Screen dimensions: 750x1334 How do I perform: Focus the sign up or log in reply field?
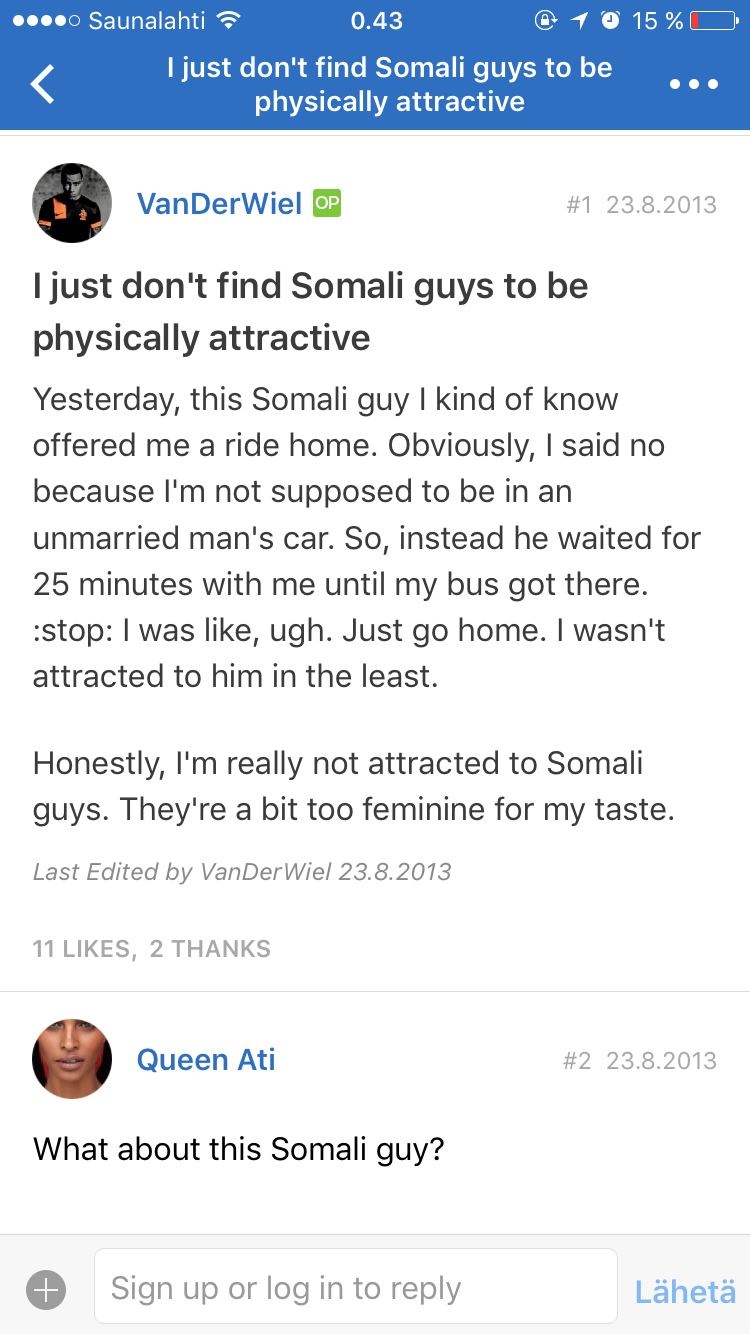(355, 1288)
